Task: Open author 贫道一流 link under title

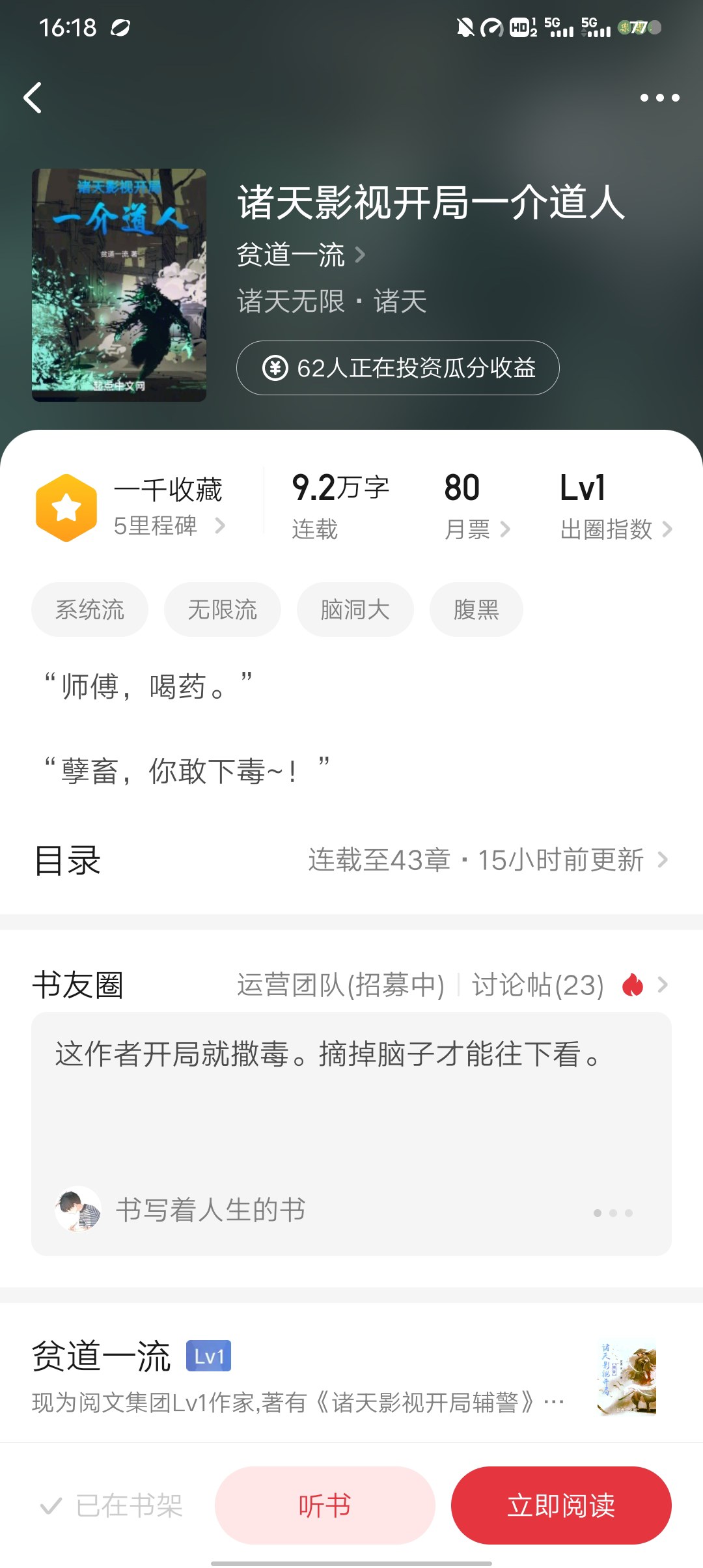Action: (300, 255)
